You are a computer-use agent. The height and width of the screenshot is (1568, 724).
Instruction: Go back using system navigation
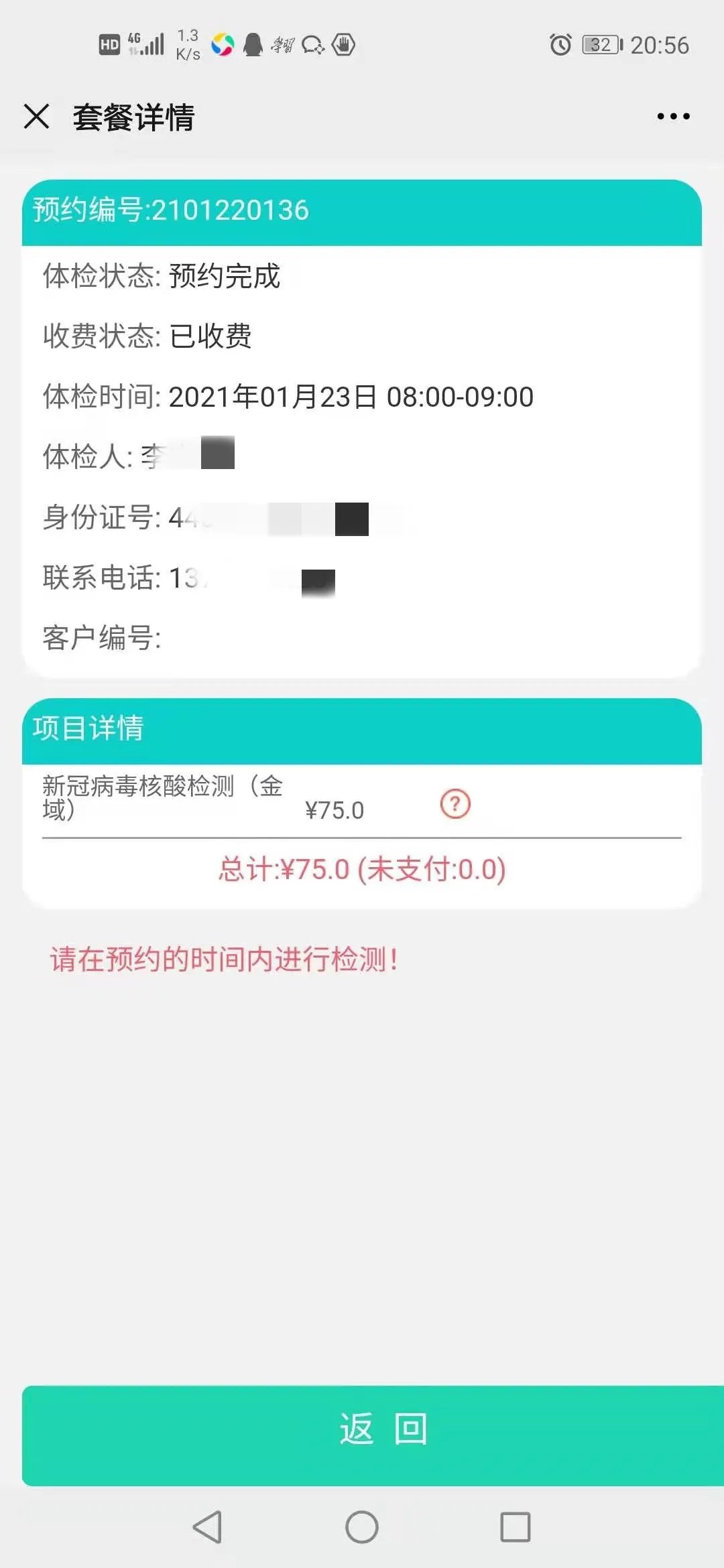tap(207, 1527)
